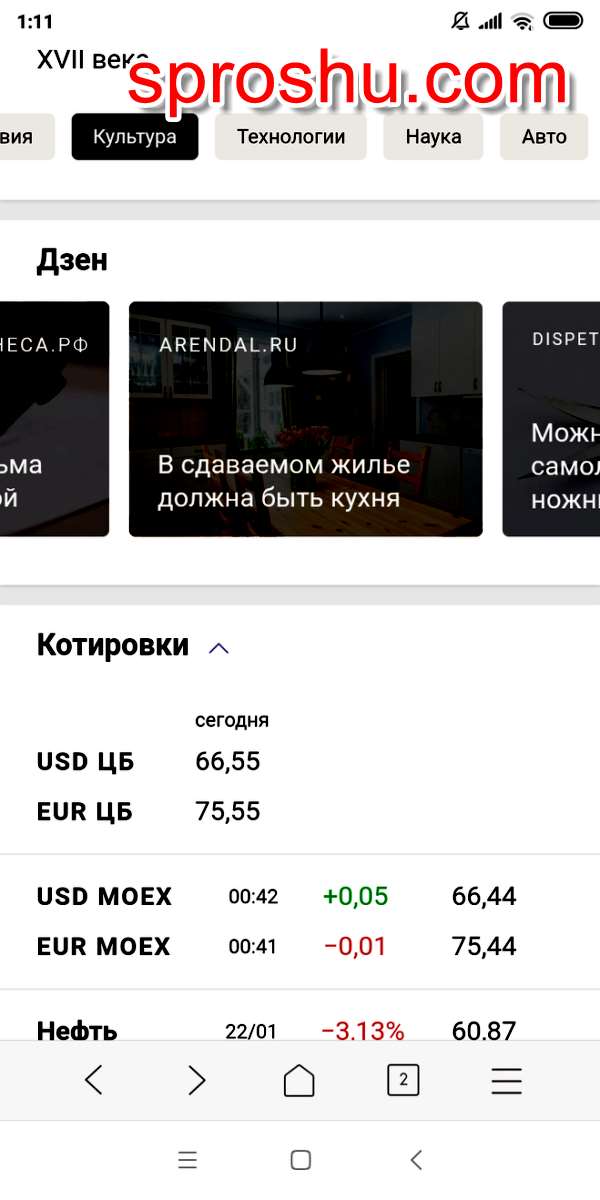Go forward in browser history
This screenshot has width=600, height=1200.
coord(197,1080)
